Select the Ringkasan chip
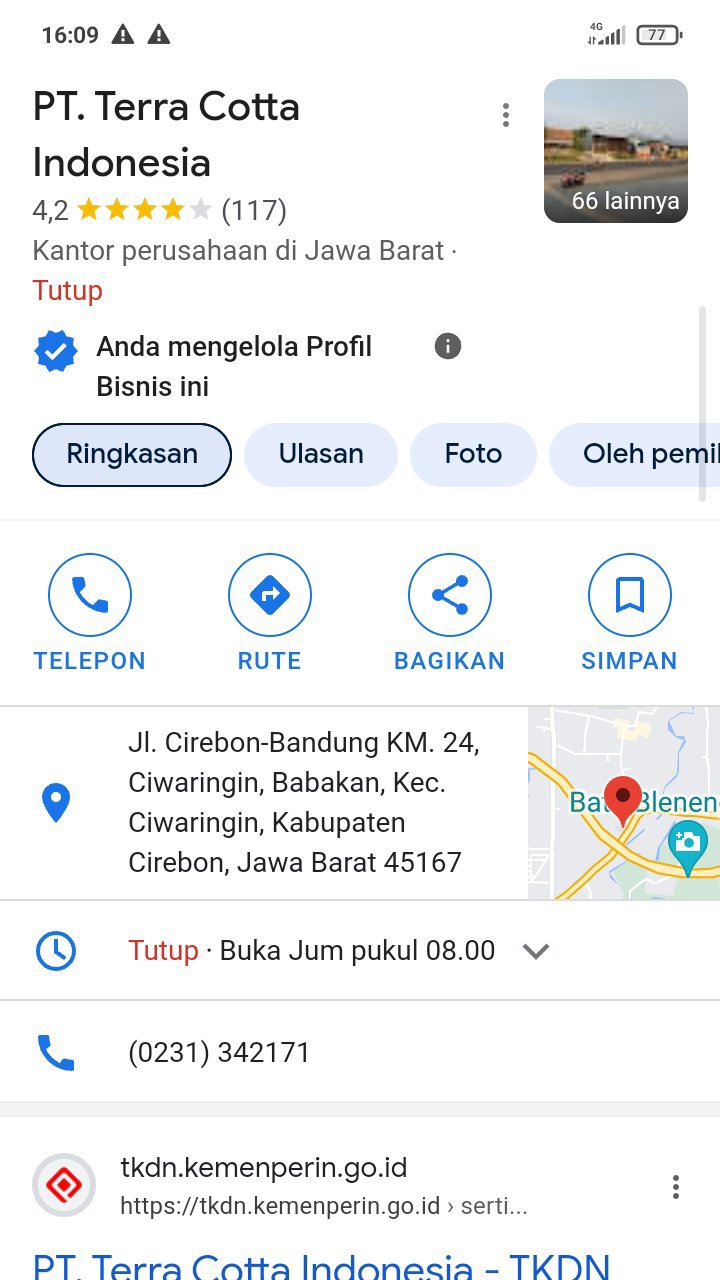Screen dimensions: 720x1280 (x=132, y=454)
